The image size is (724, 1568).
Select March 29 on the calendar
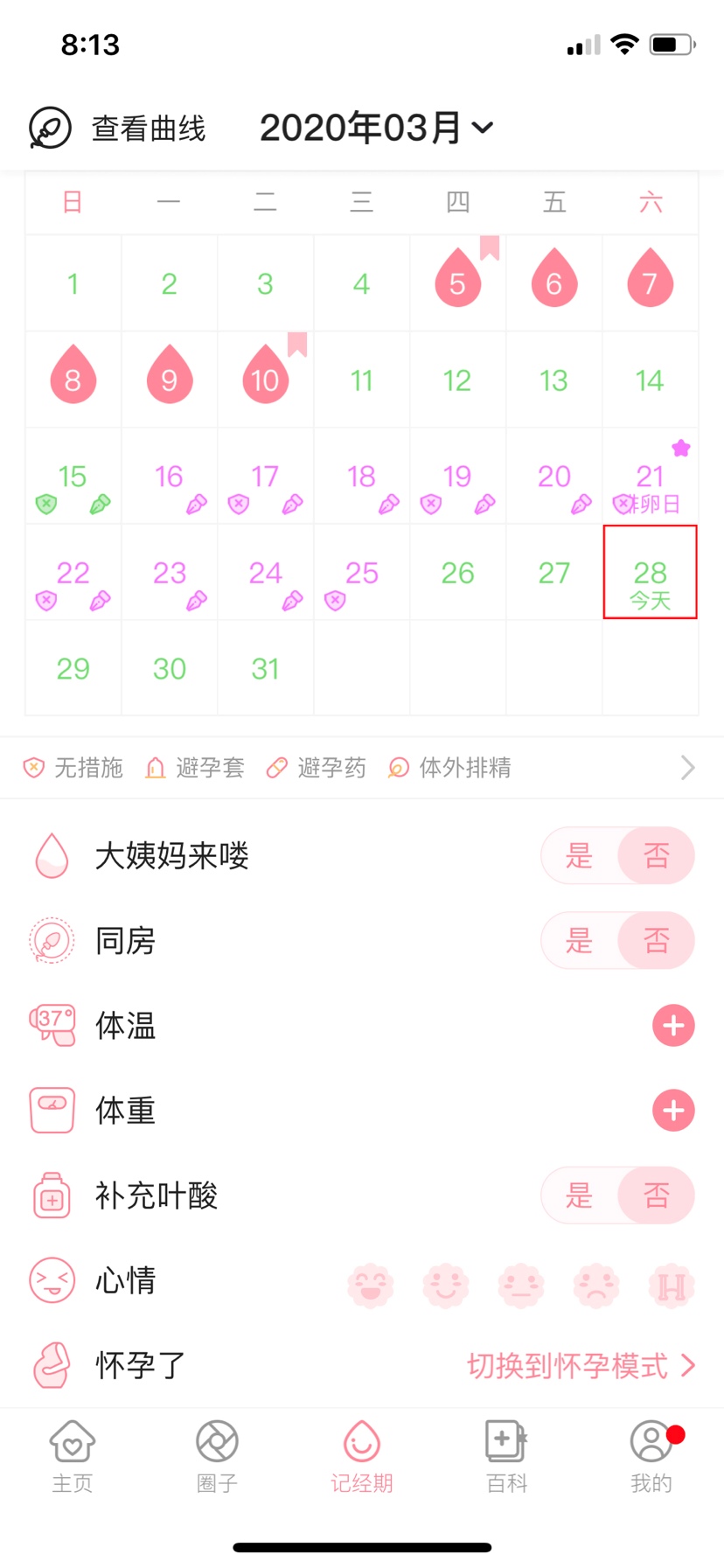(x=73, y=669)
